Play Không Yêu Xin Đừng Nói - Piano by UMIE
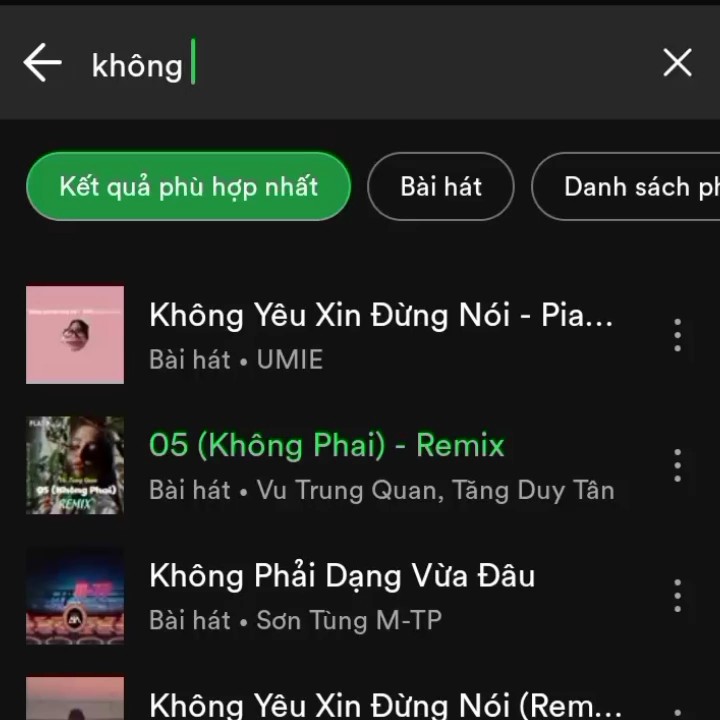 (x=340, y=335)
